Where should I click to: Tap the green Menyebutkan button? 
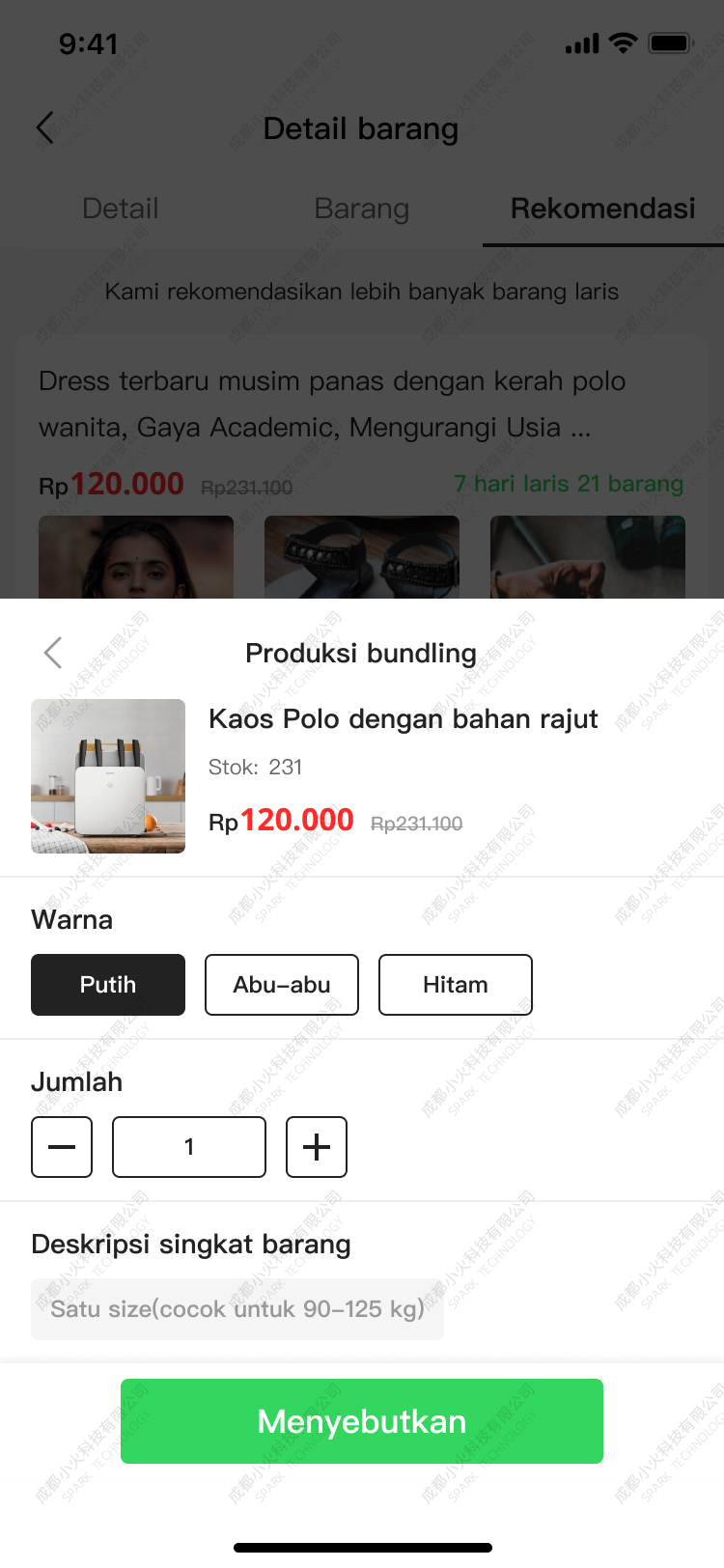tap(362, 1421)
